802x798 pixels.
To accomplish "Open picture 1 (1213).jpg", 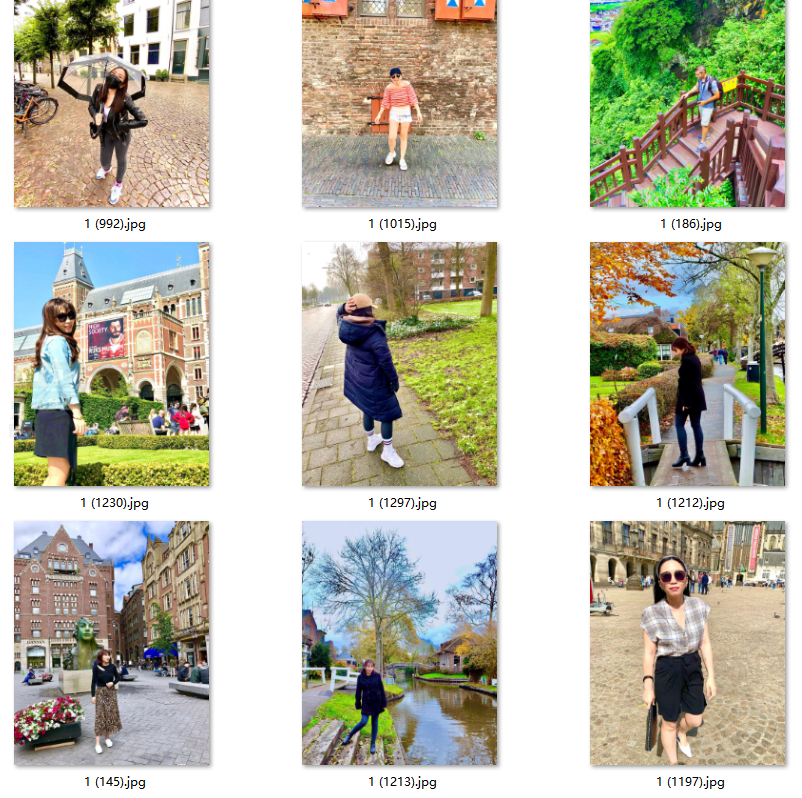I will (400, 643).
